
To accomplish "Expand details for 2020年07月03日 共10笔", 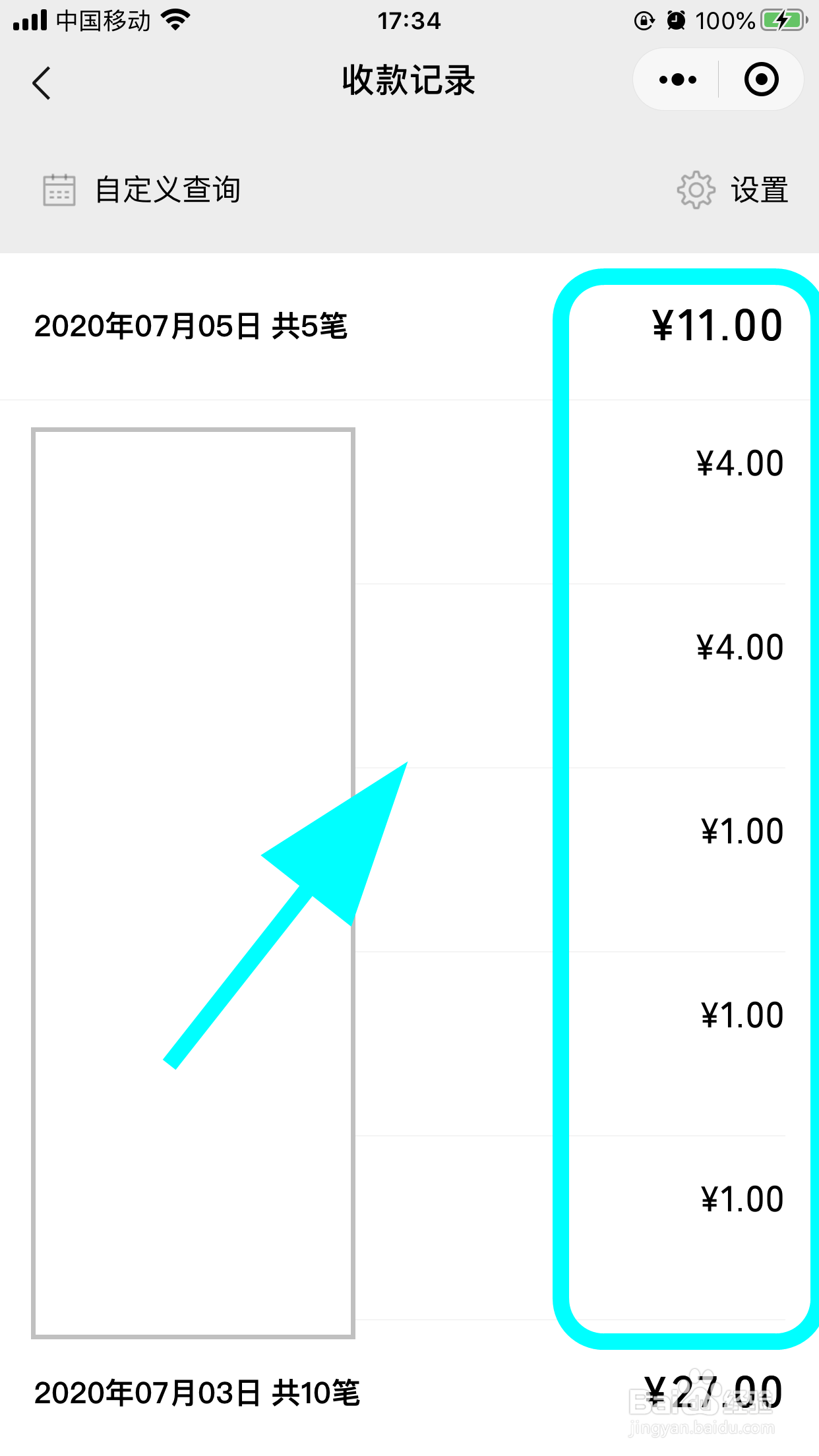I will pos(198,1393).
